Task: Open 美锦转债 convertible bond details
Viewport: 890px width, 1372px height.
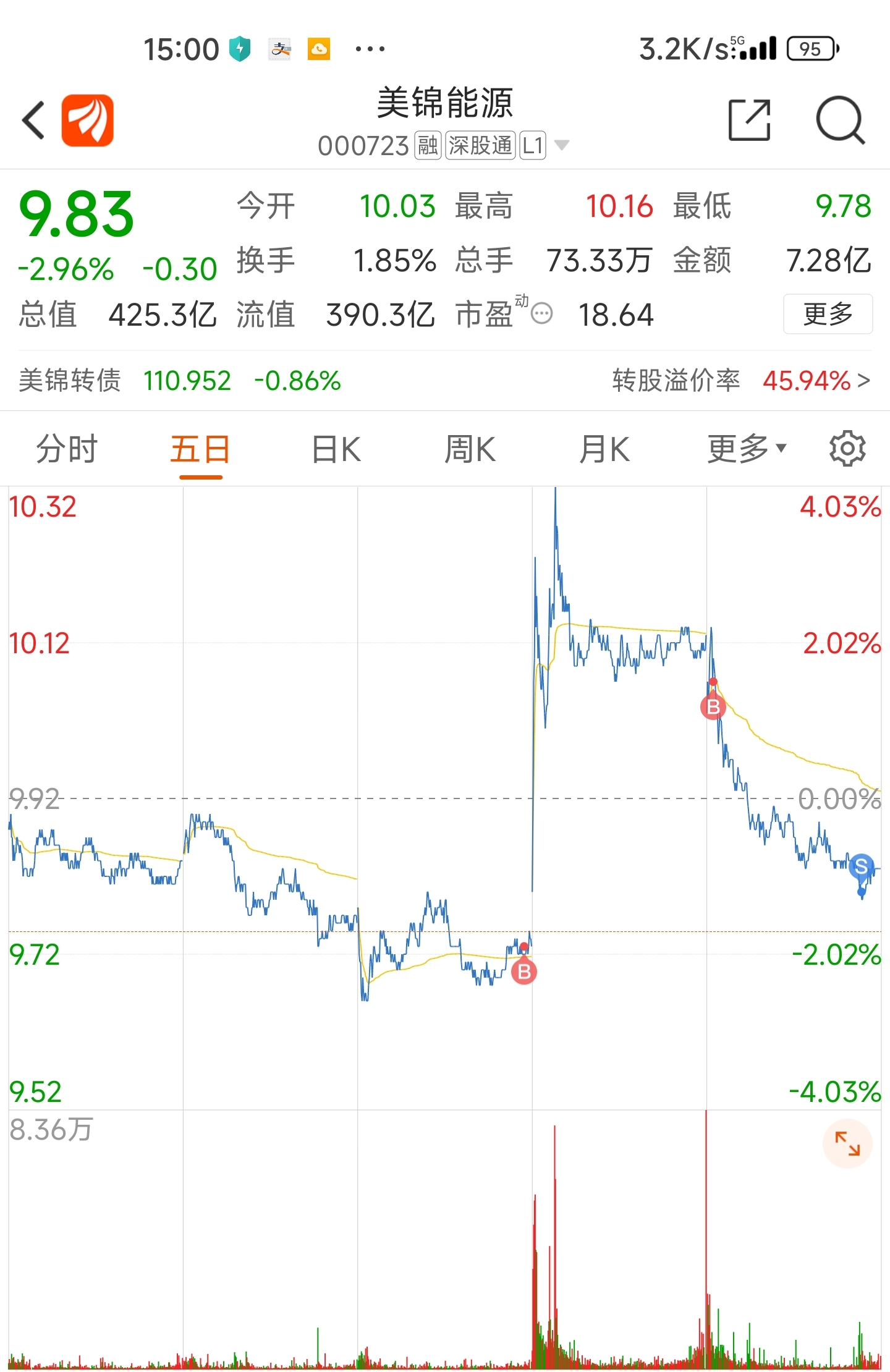Action: click(x=179, y=381)
